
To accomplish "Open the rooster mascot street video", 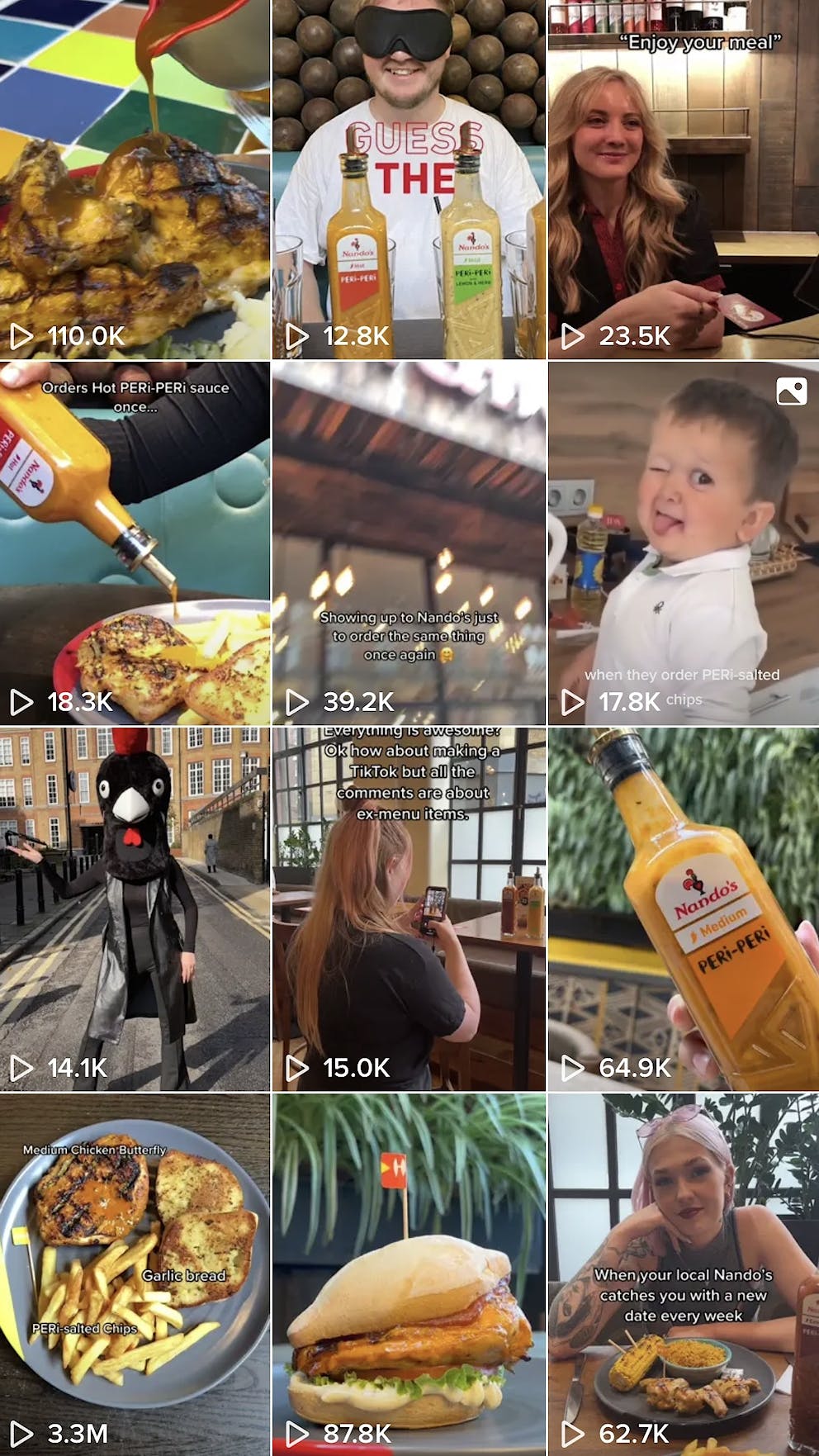I will pyautogui.click(x=135, y=908).
